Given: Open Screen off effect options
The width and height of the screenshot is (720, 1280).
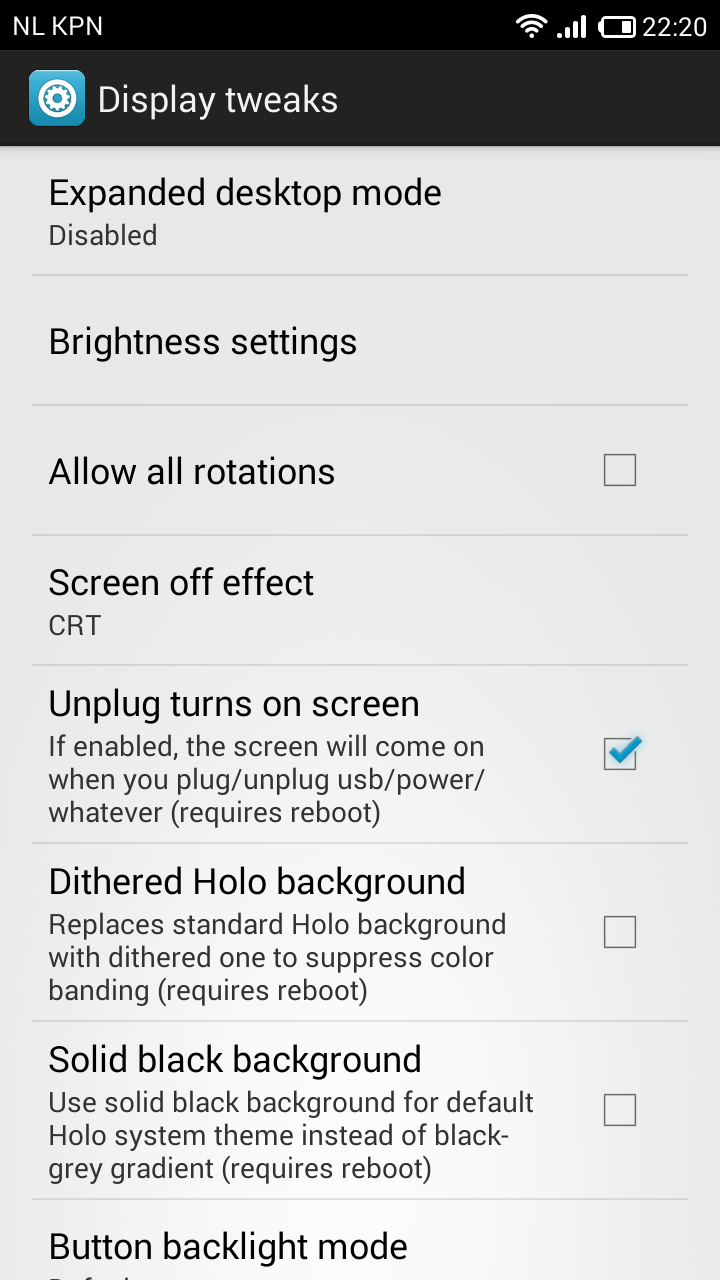Looking at the screenshot, I should tap(360, 601).
